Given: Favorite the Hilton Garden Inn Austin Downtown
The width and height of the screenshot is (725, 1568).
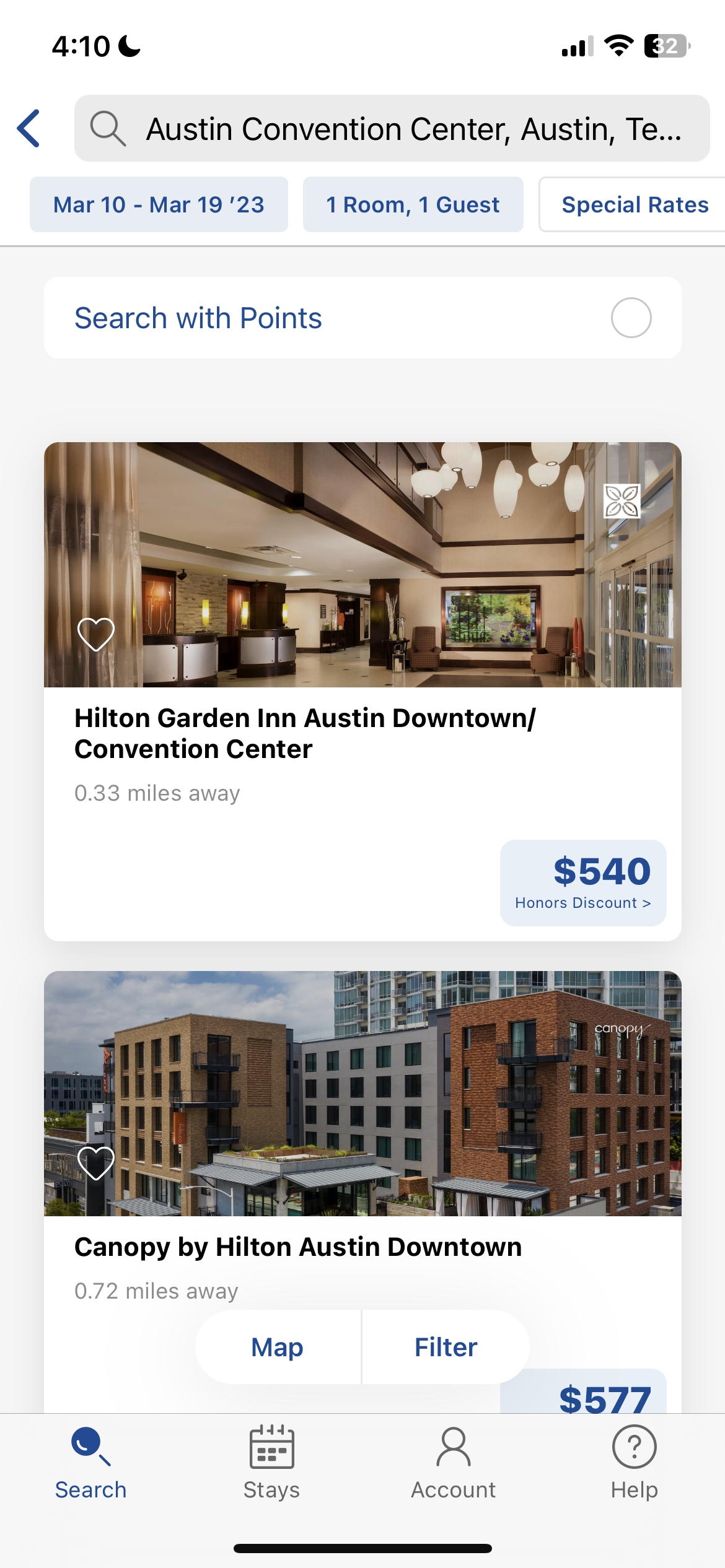Looking at the screenshot, I should (96, 634).
